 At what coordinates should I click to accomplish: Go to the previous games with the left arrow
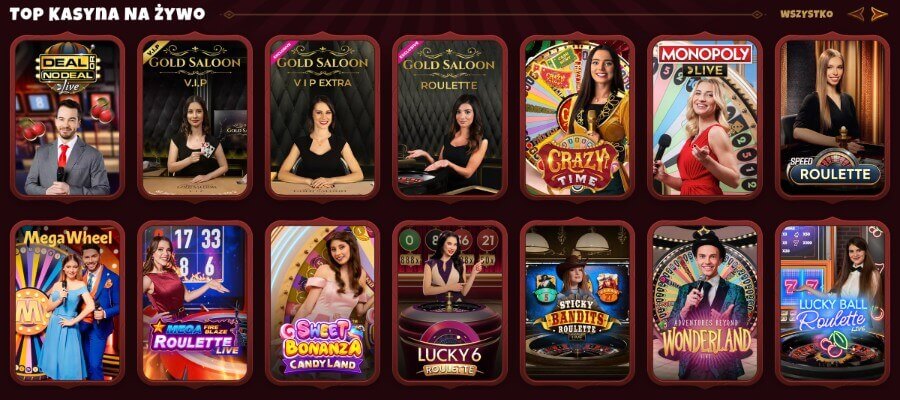[x=855, y=14]
